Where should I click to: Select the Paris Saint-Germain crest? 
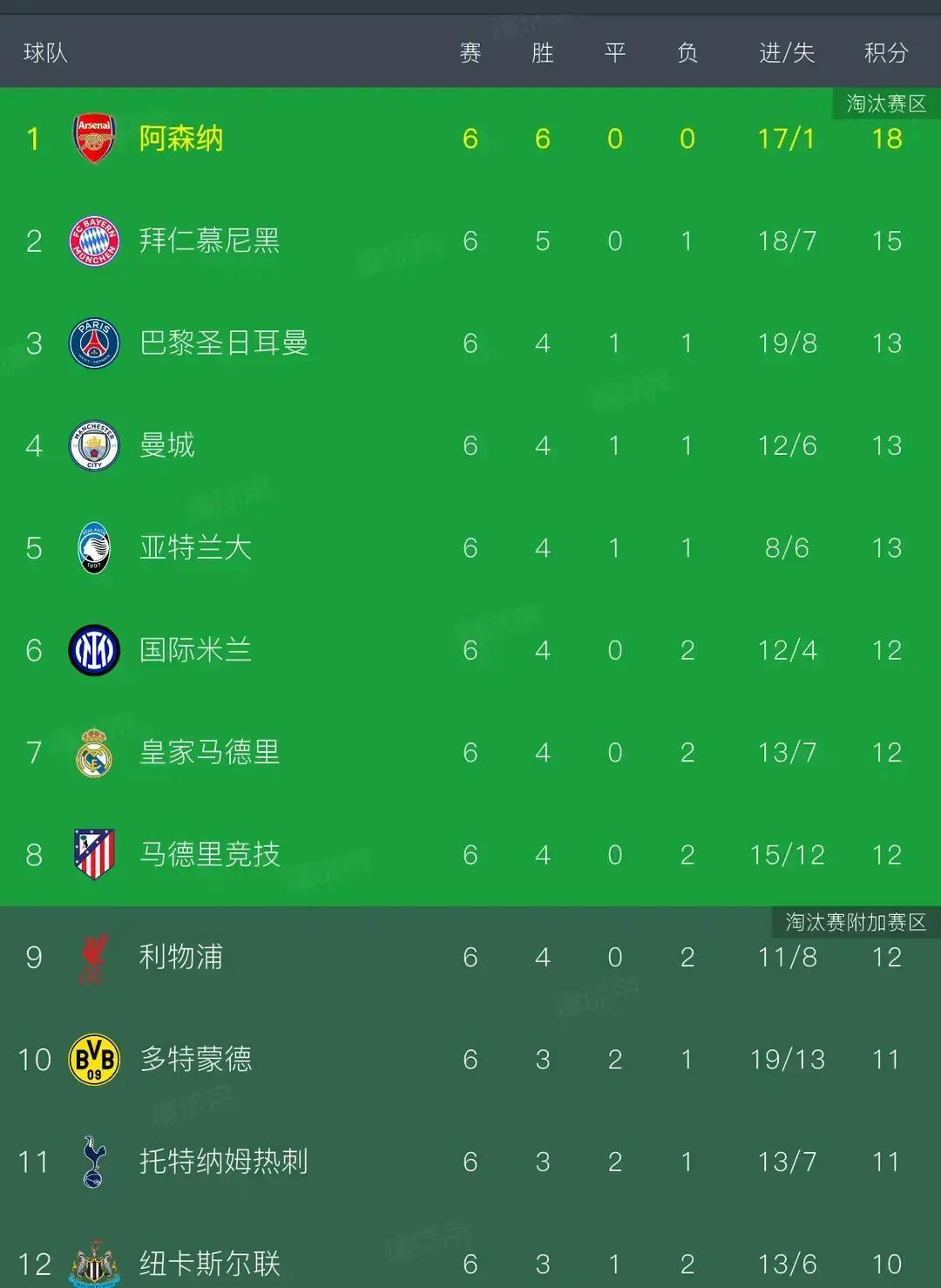point(94,343)
